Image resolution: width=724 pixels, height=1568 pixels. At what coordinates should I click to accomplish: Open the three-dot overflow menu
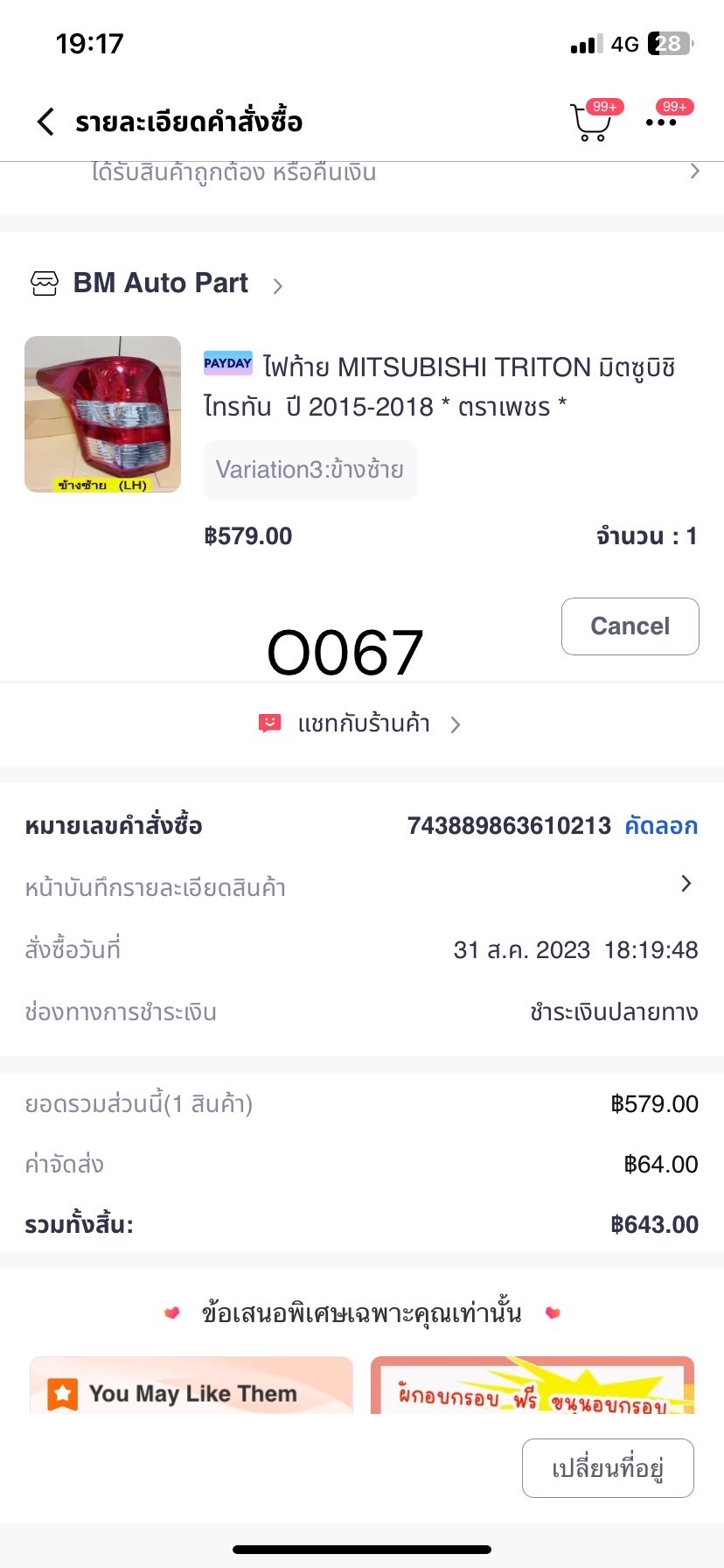tap(661, 122)
